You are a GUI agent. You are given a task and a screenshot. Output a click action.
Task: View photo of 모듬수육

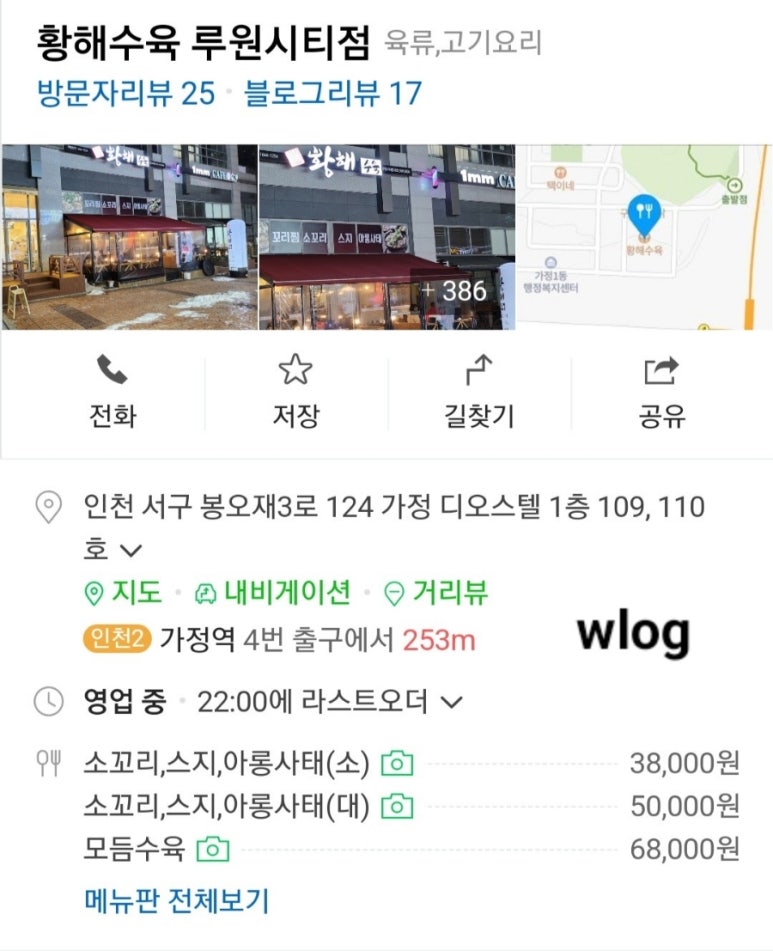click(x=213, y=850)
